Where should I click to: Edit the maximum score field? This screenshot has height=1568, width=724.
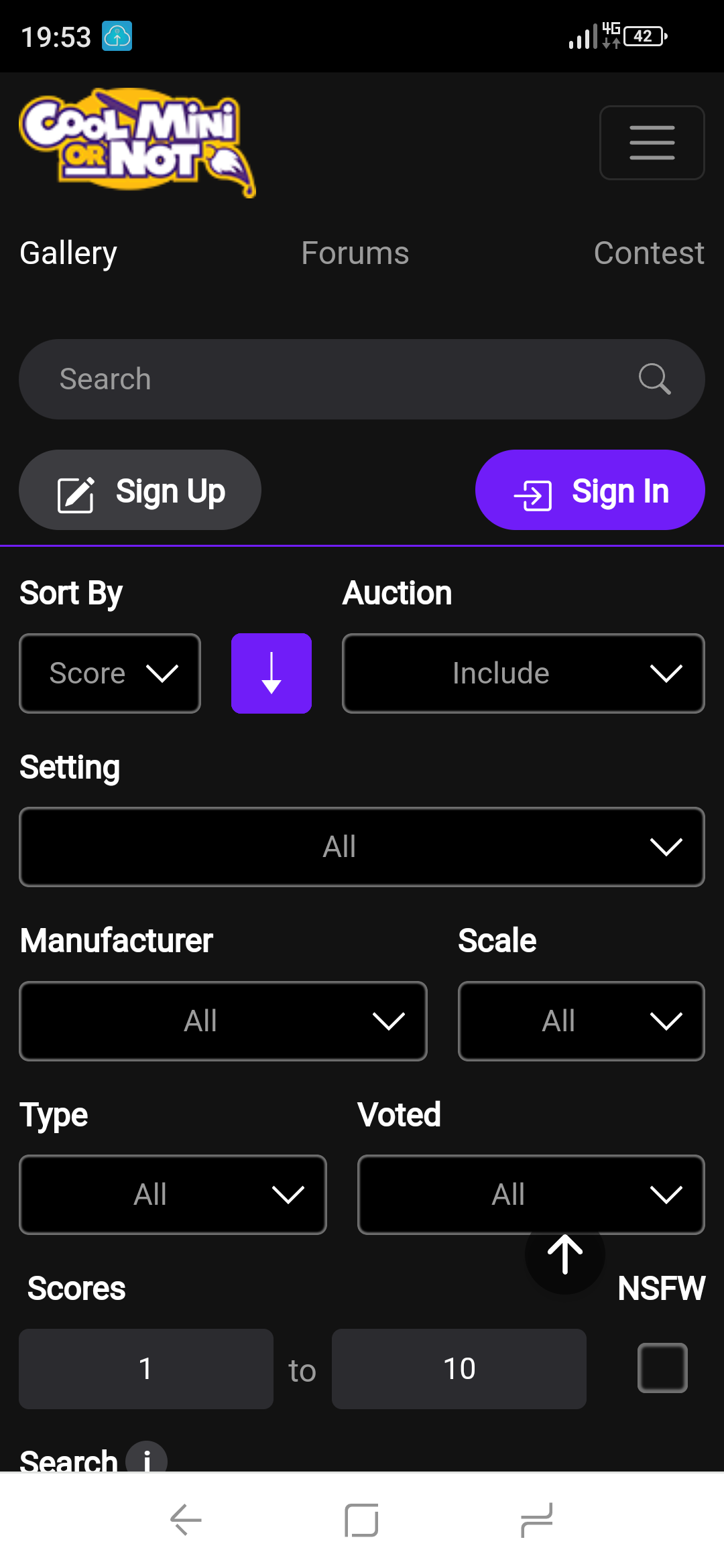click(459, 1369)
